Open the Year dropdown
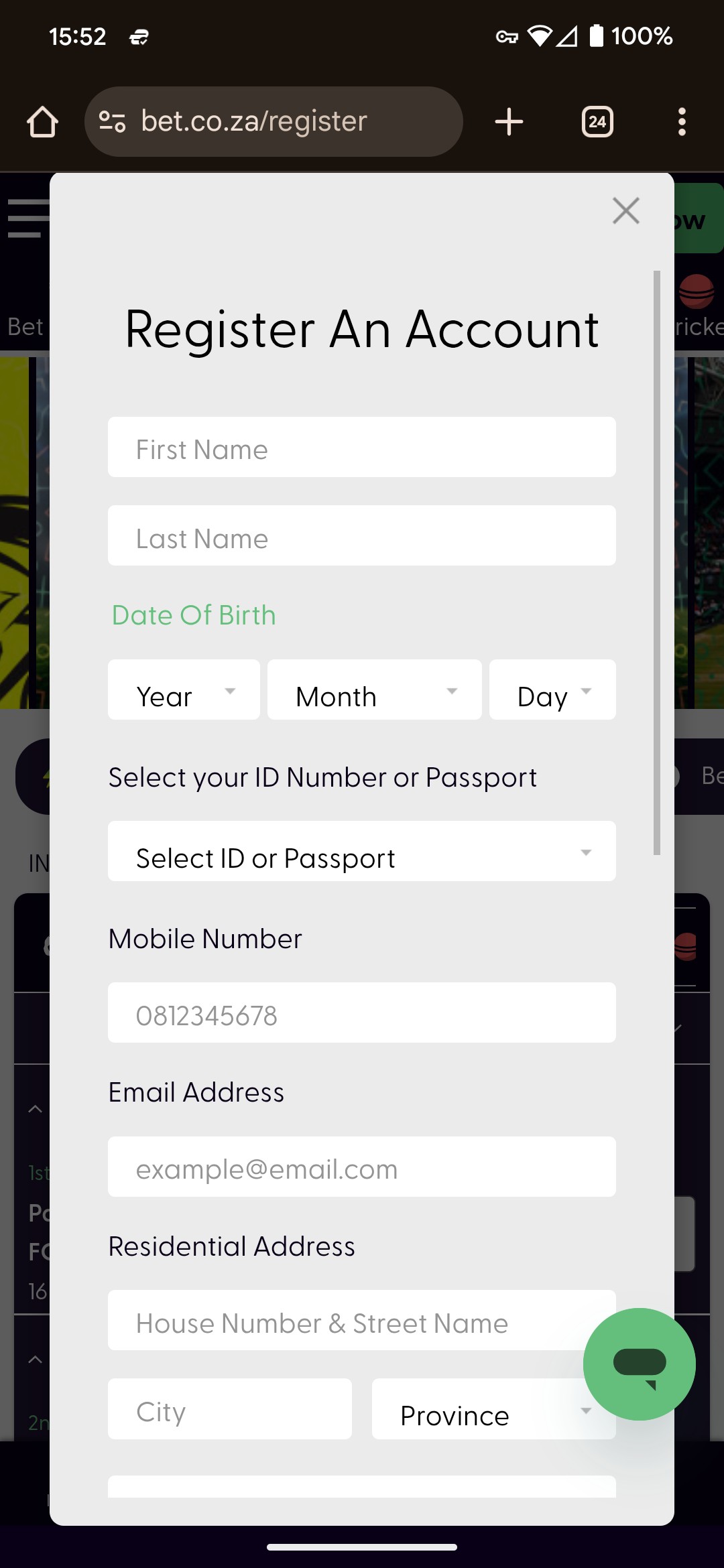The height and width of the screenshot is (1568, 724). tap(184, 690)
